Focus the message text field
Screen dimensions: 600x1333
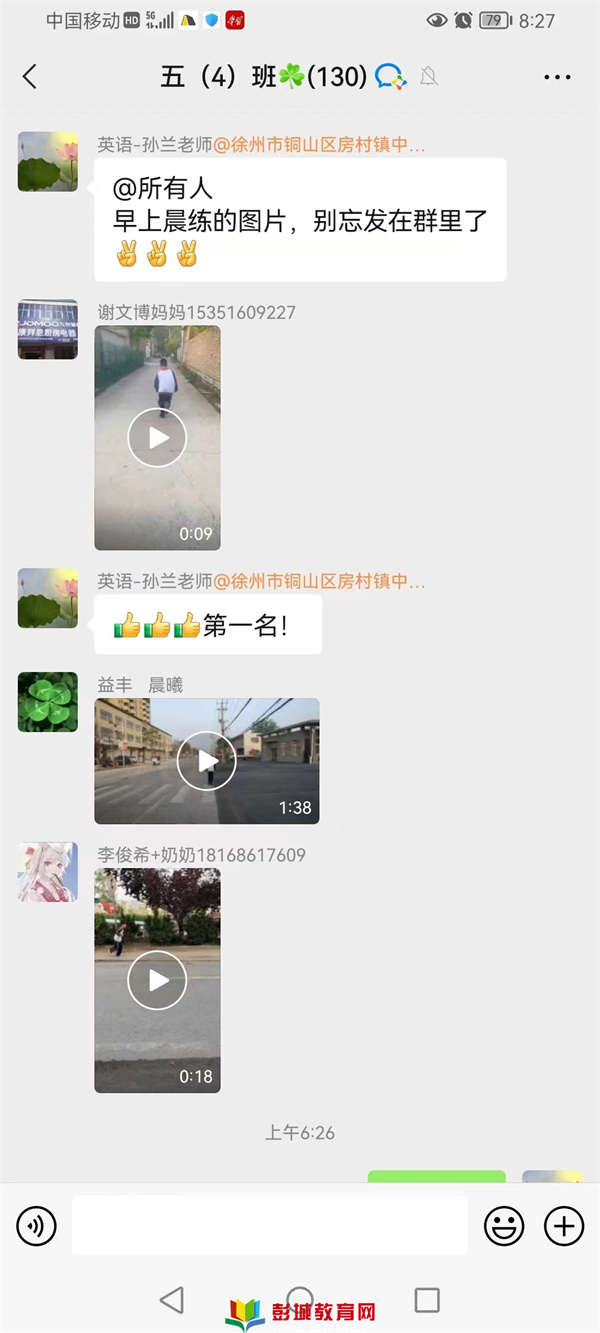pyautogui.click(x=269, y=1225)
